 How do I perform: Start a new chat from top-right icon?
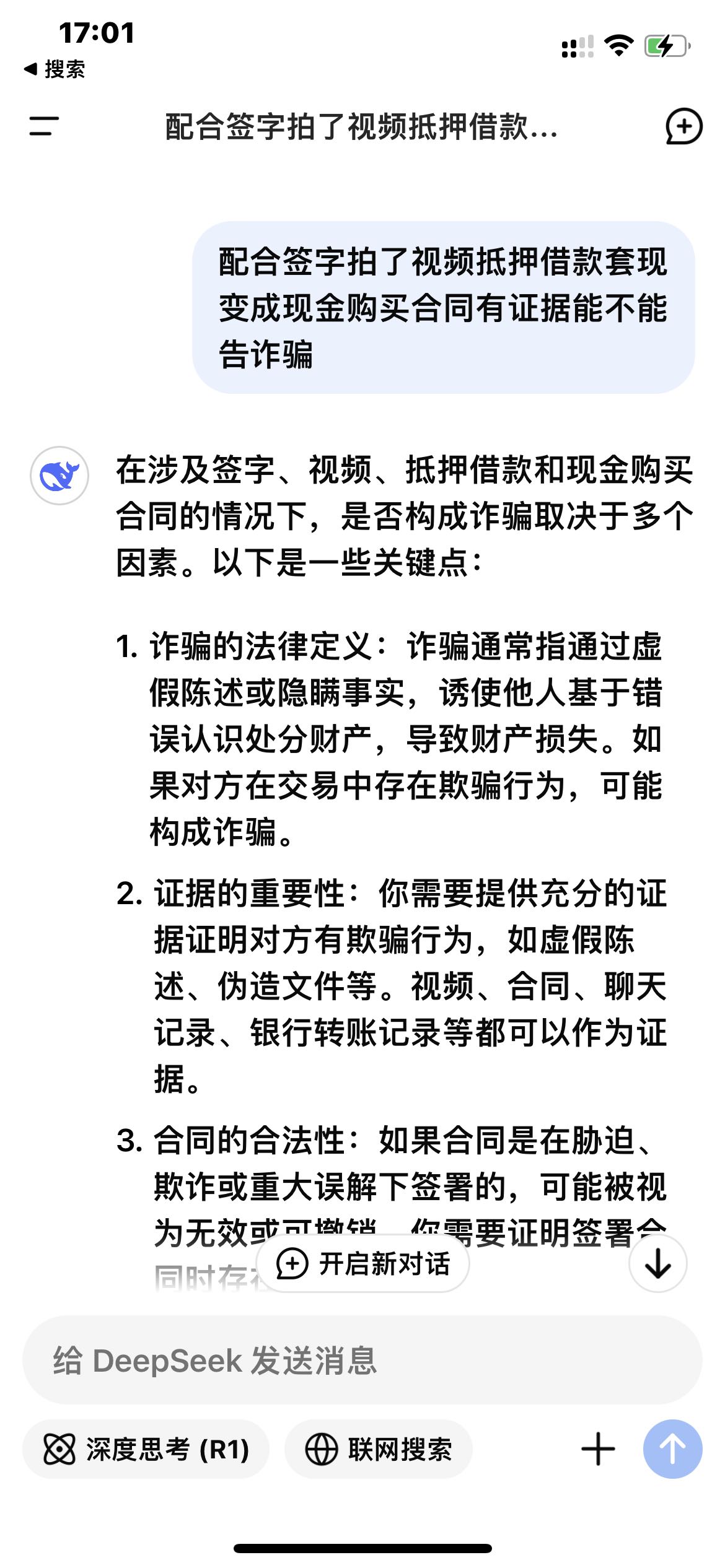coord(683,126)
